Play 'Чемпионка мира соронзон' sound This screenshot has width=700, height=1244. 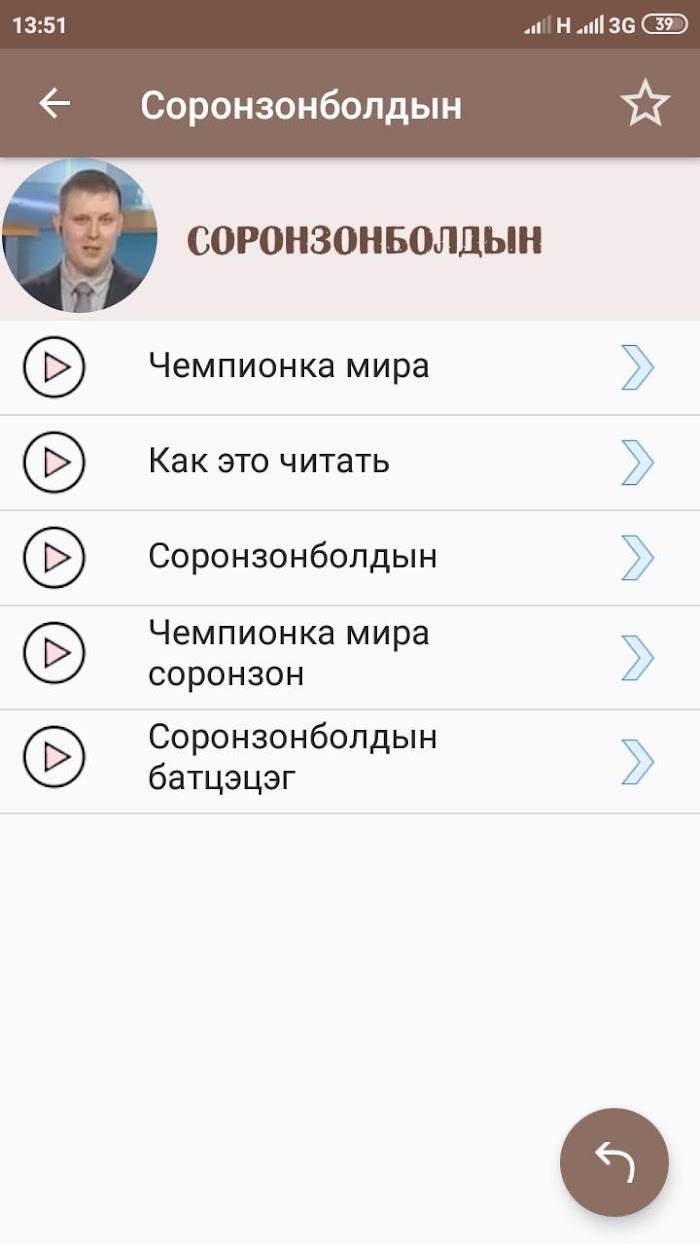coord(54,653)
